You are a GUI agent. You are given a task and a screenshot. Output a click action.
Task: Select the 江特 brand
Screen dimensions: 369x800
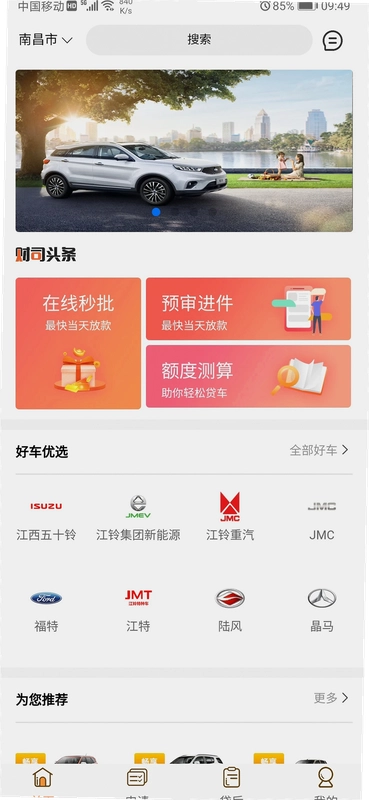pos(138,610)
